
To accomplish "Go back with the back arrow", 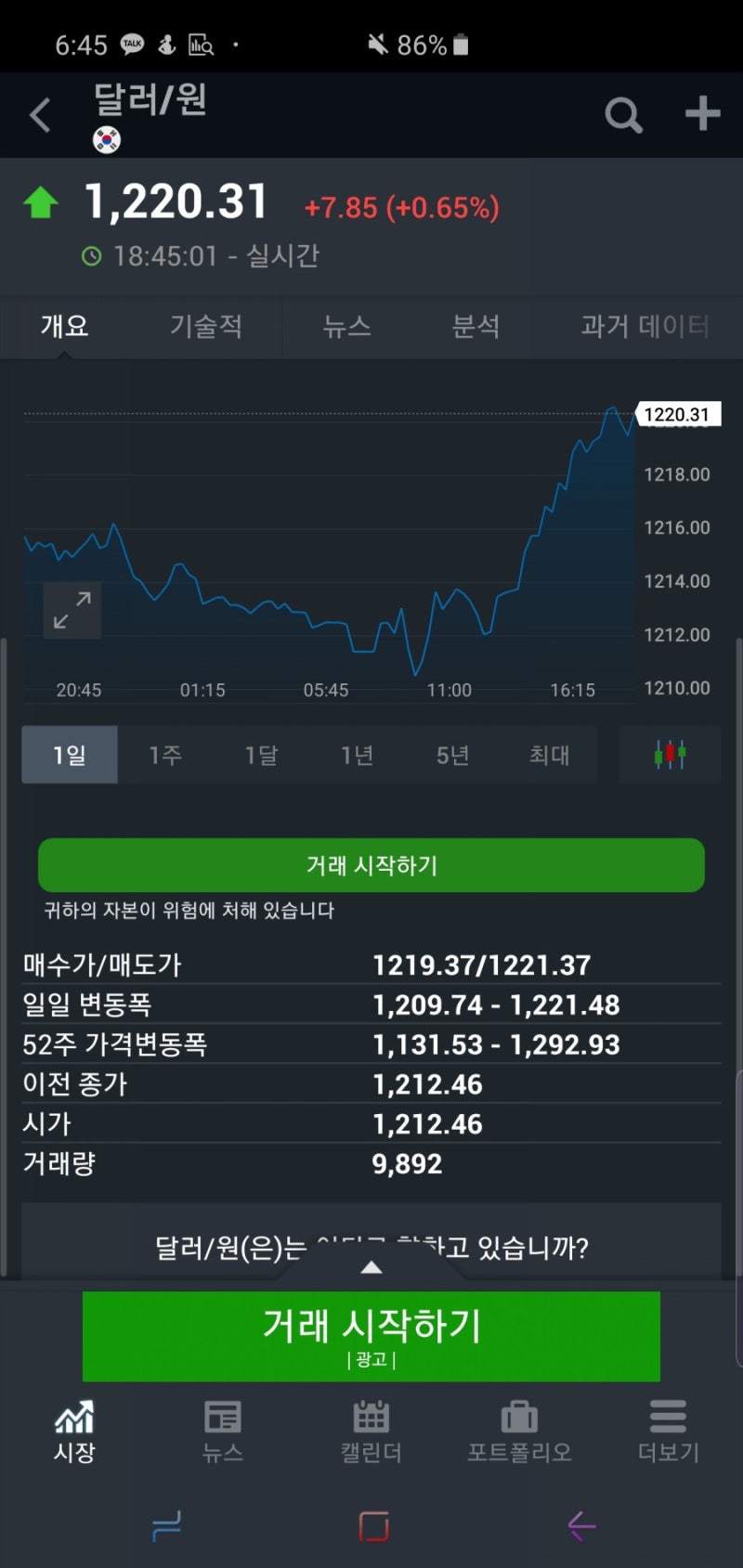I will click(x=38, y=115).
